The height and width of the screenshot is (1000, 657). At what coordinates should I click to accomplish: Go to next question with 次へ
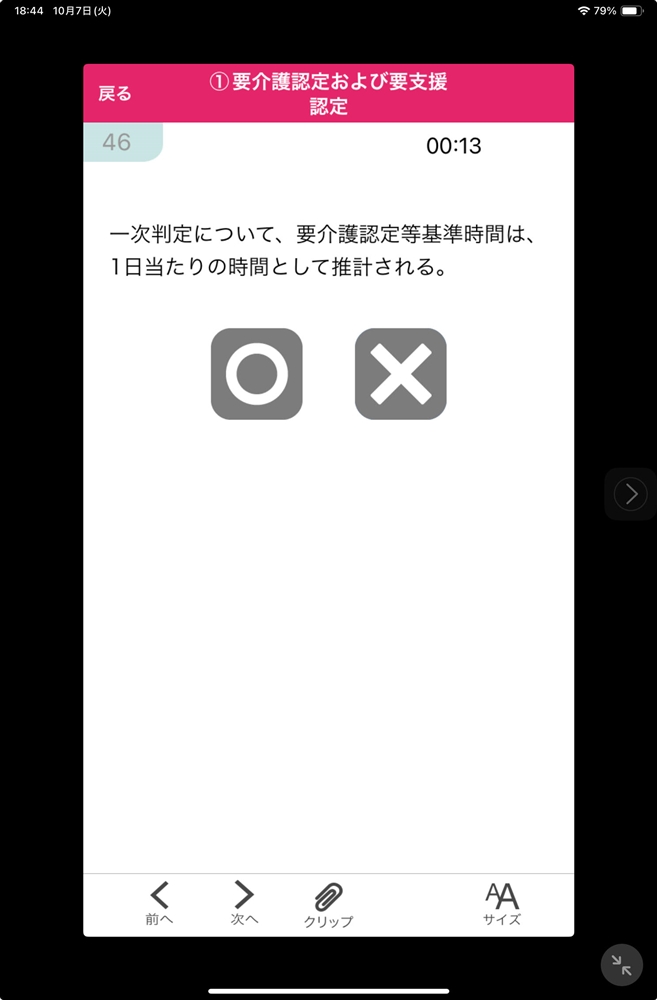point(244,903)
